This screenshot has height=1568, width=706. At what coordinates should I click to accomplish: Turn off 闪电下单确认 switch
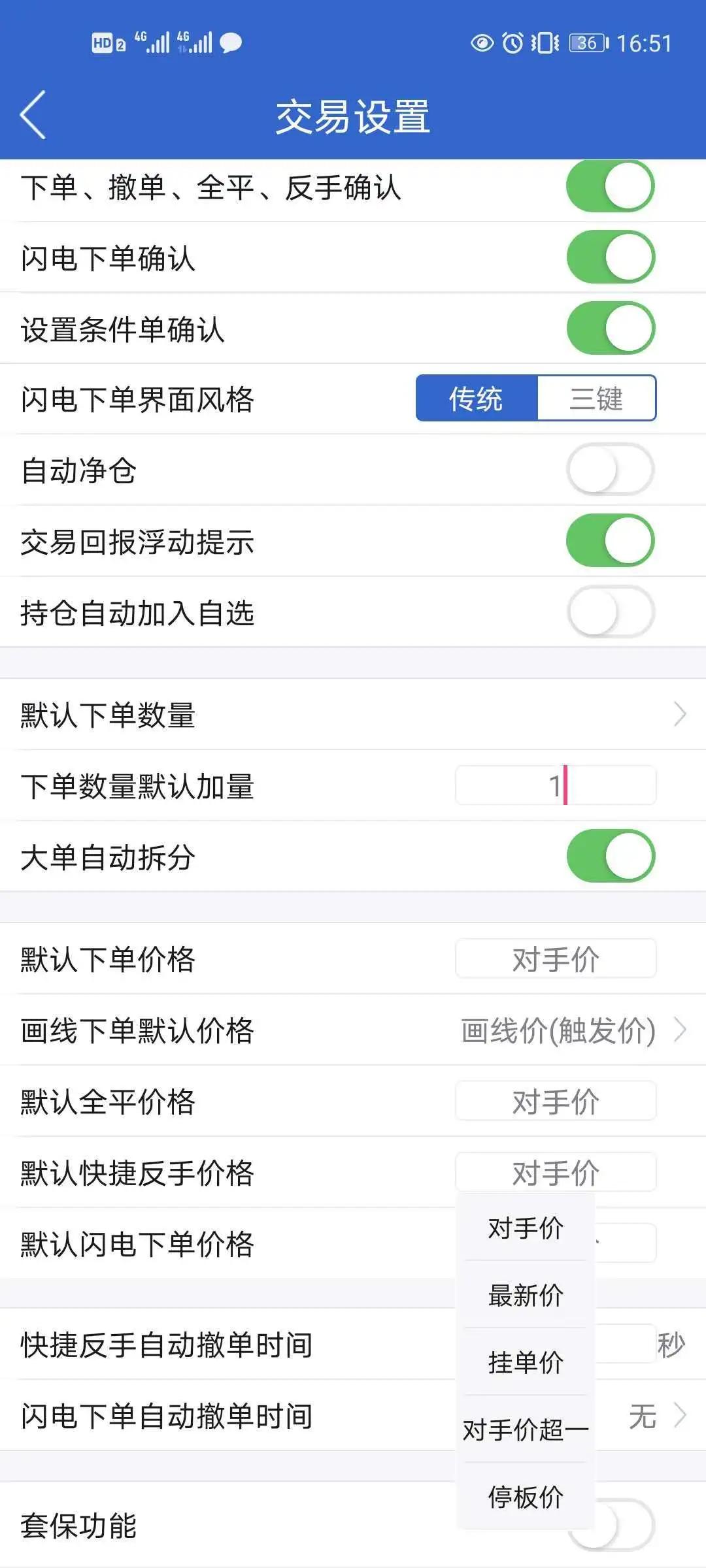tap(609, 257)
